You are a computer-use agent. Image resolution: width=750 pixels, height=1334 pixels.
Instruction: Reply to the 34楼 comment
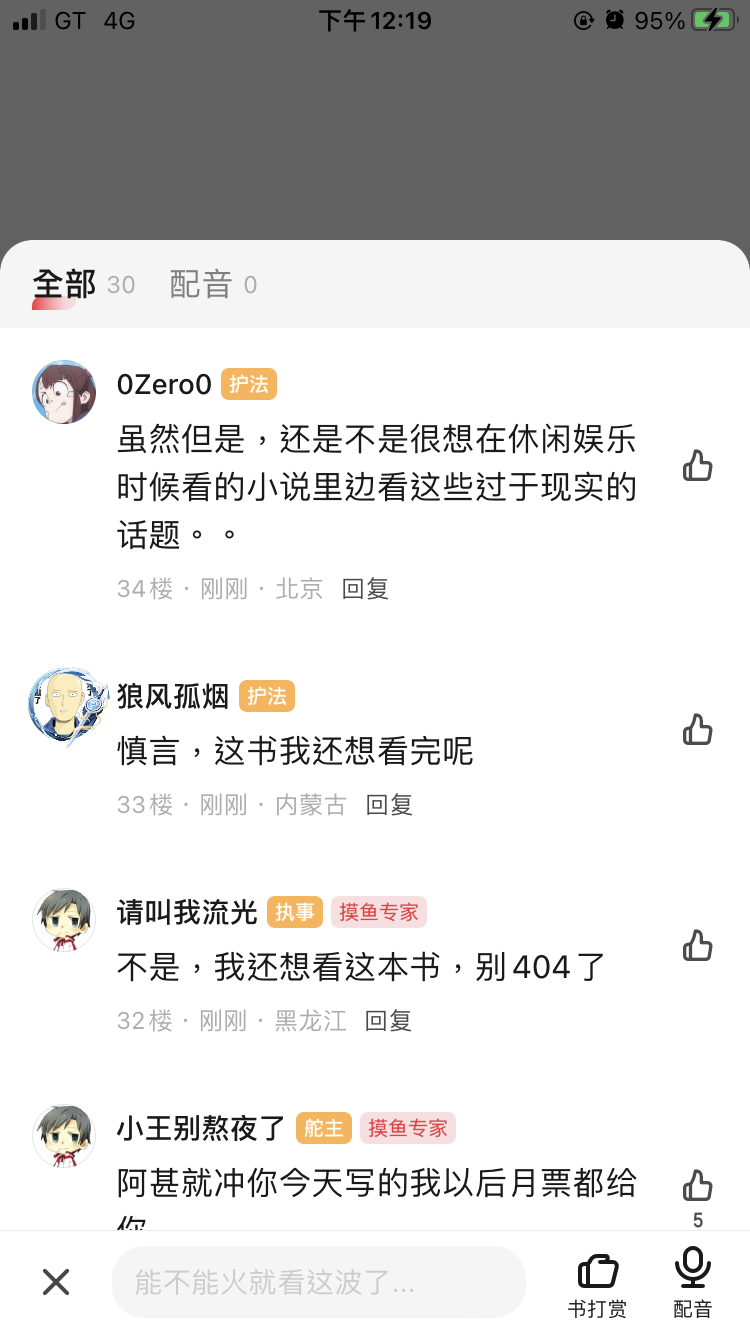[365, 589]
